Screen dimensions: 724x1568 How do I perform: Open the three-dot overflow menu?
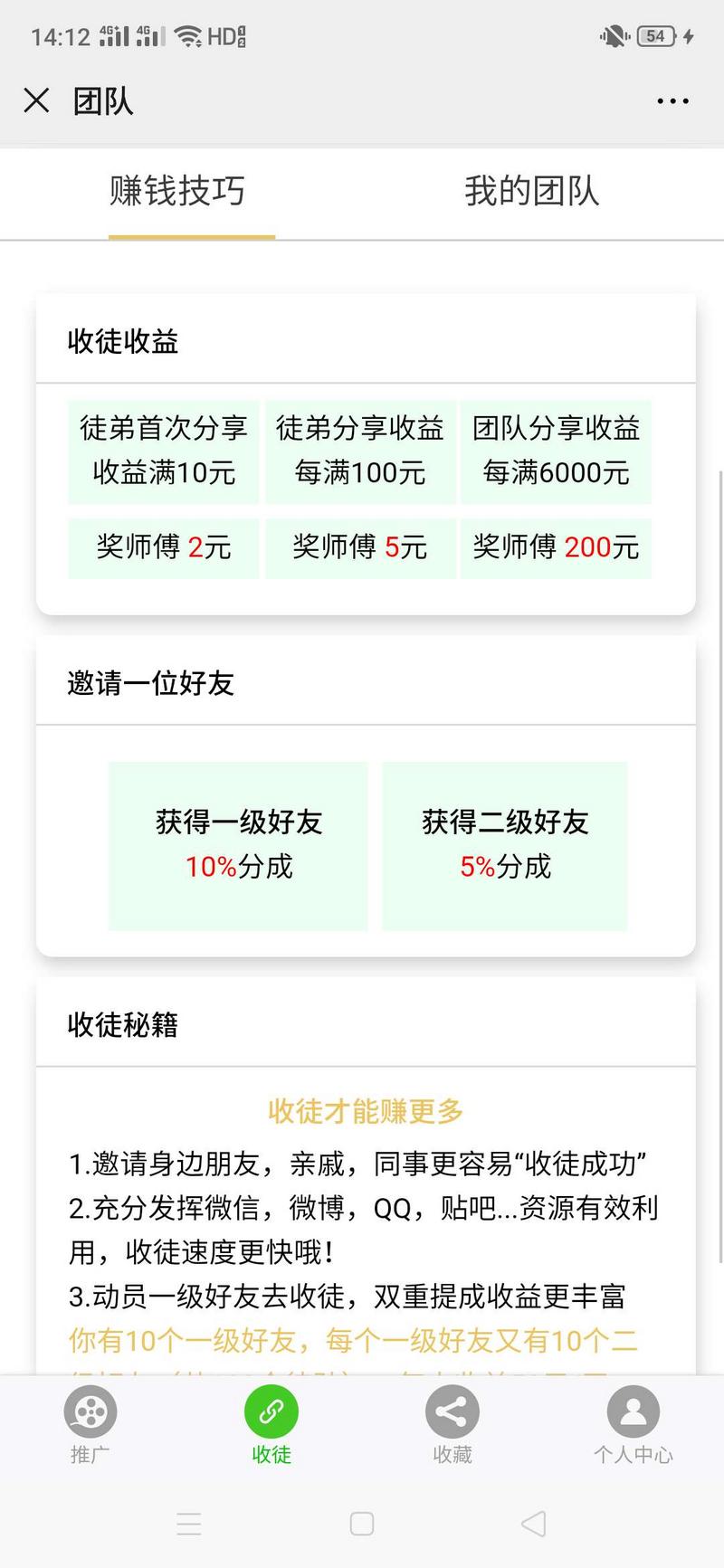[x=672, y=101]
